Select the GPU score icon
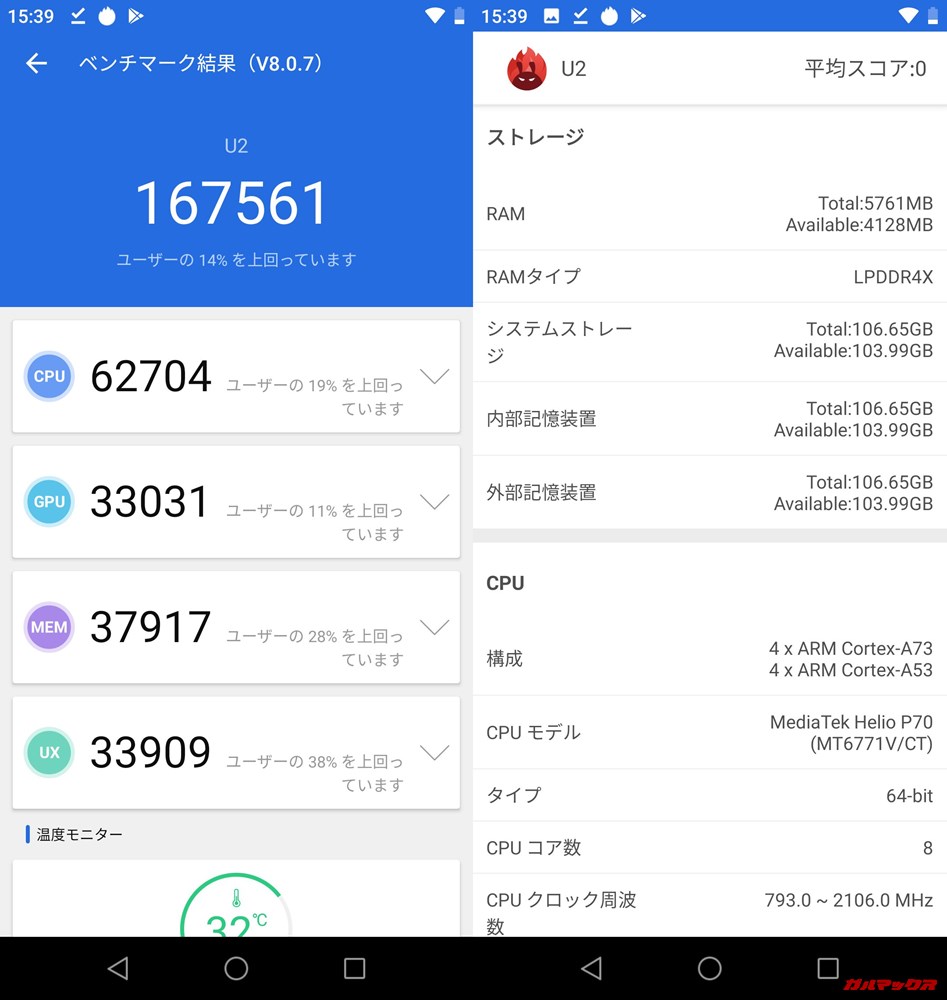This screenshot has height=1000, width=947. click(48, 502)
